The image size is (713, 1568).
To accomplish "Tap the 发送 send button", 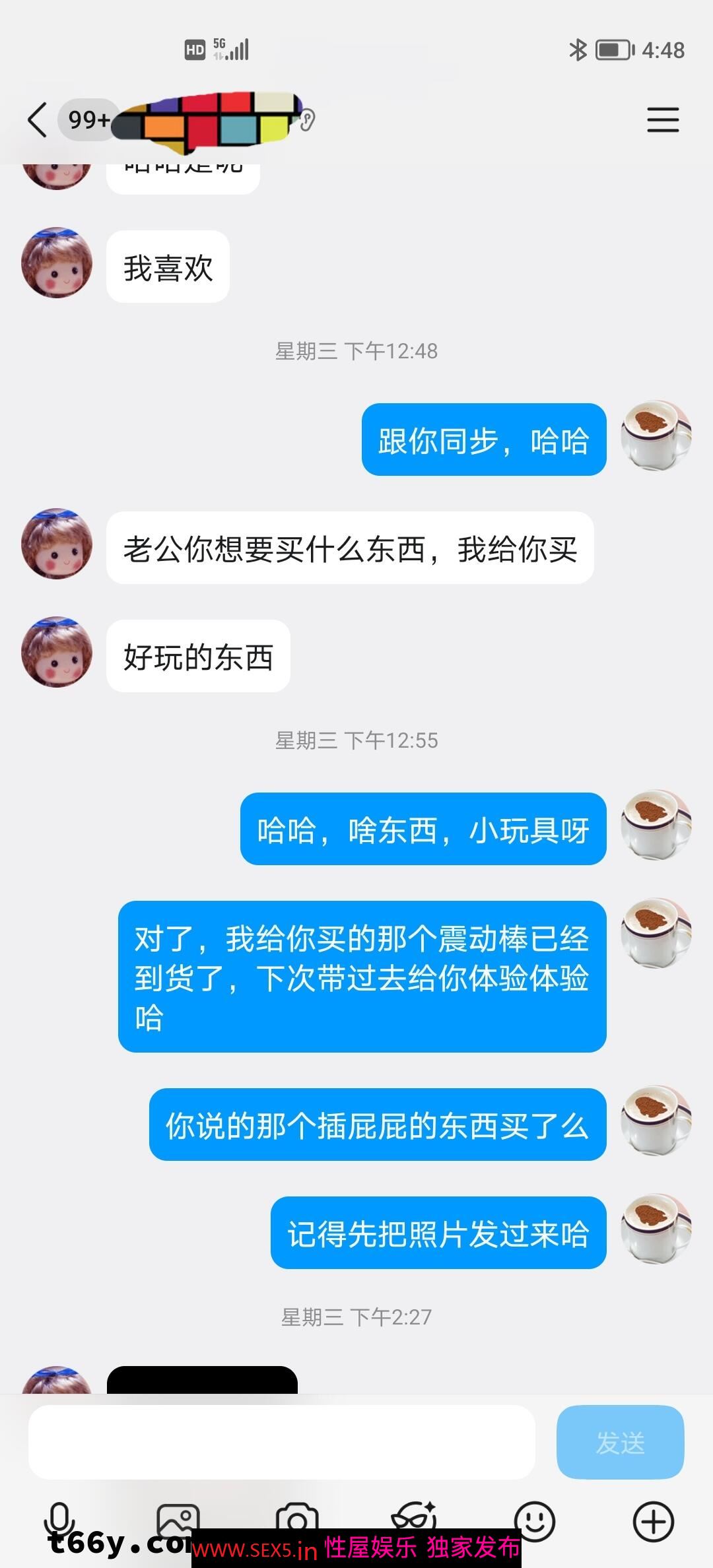I will (x=620, y=1443).
